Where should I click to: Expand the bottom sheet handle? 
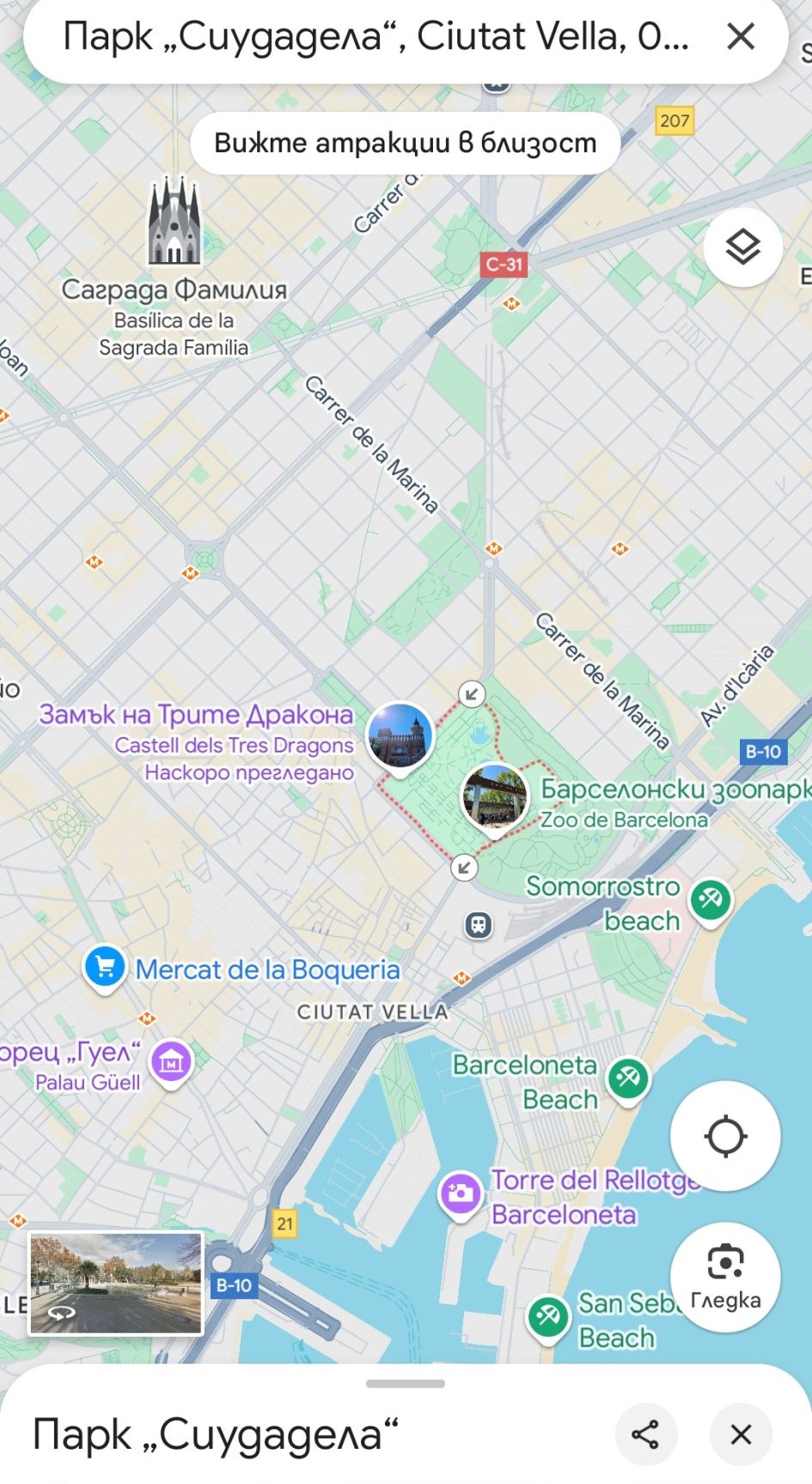click(x=406, y=1383)
